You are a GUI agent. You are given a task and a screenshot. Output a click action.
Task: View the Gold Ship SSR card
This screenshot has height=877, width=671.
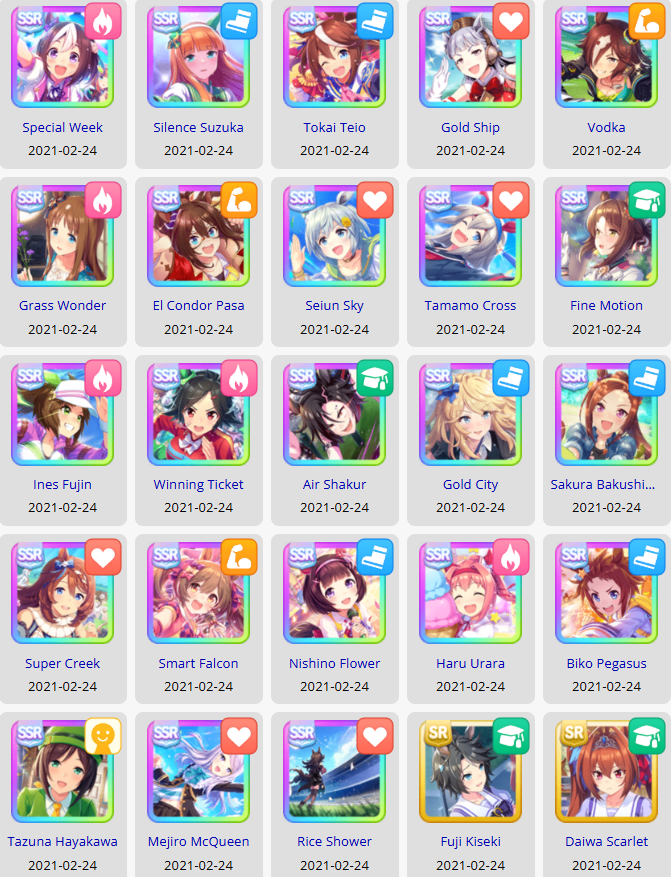click(x=470, y=84)
